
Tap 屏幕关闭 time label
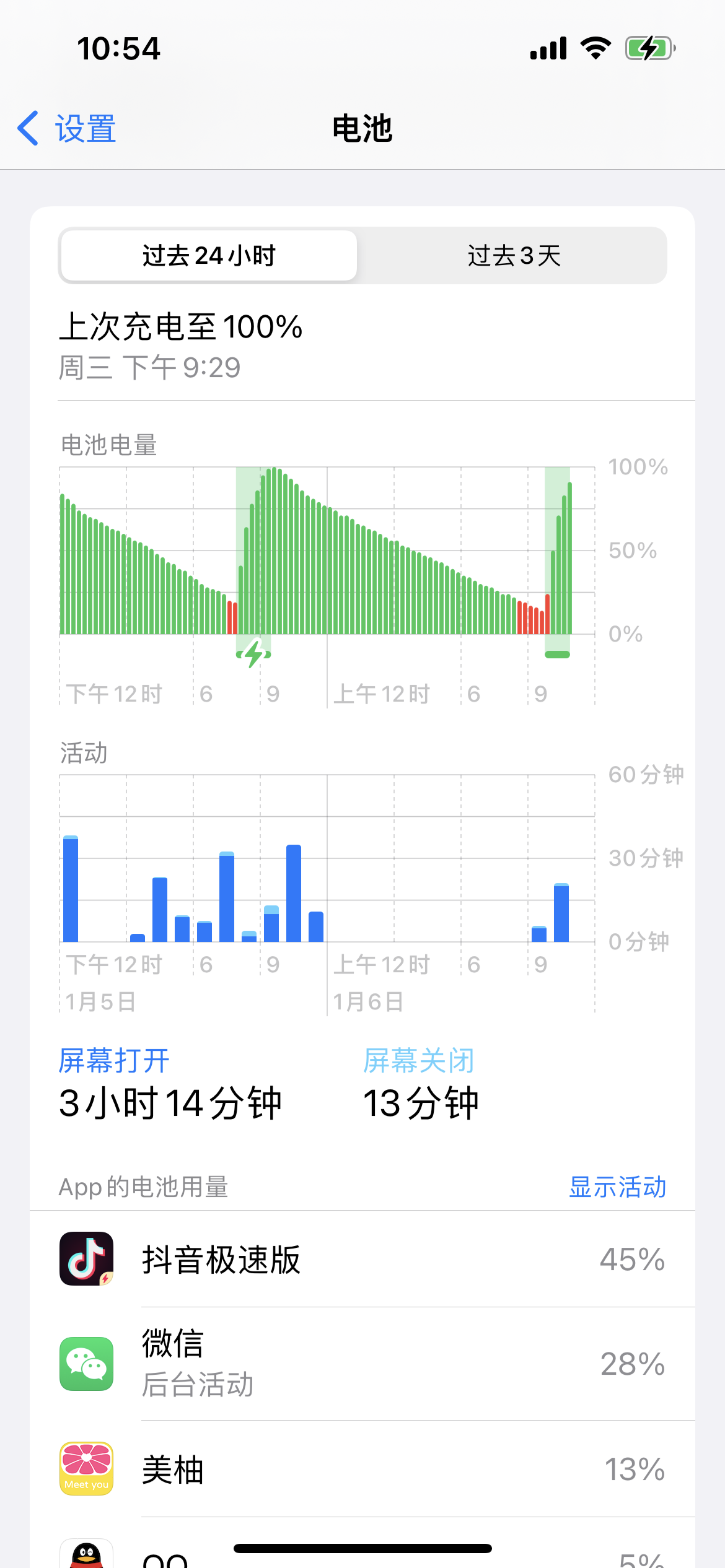click(418, 1061)
